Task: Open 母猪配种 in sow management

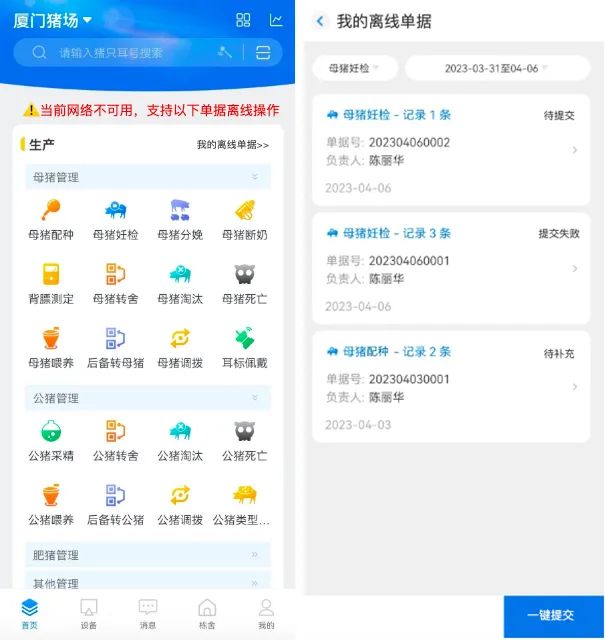Action: pyautogui.click(x=51, y=220)
